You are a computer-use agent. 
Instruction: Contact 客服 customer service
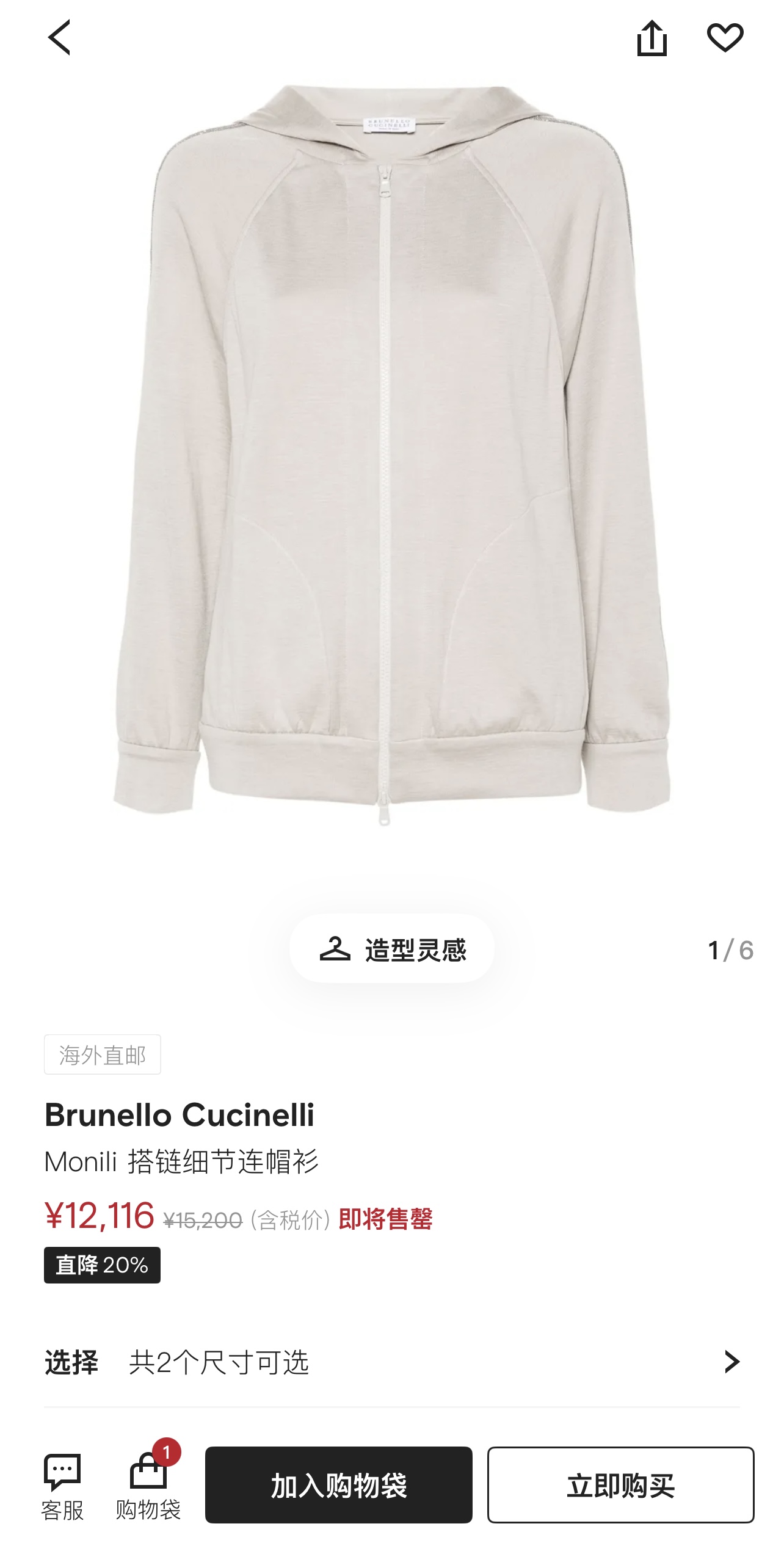coord(62,1485)
